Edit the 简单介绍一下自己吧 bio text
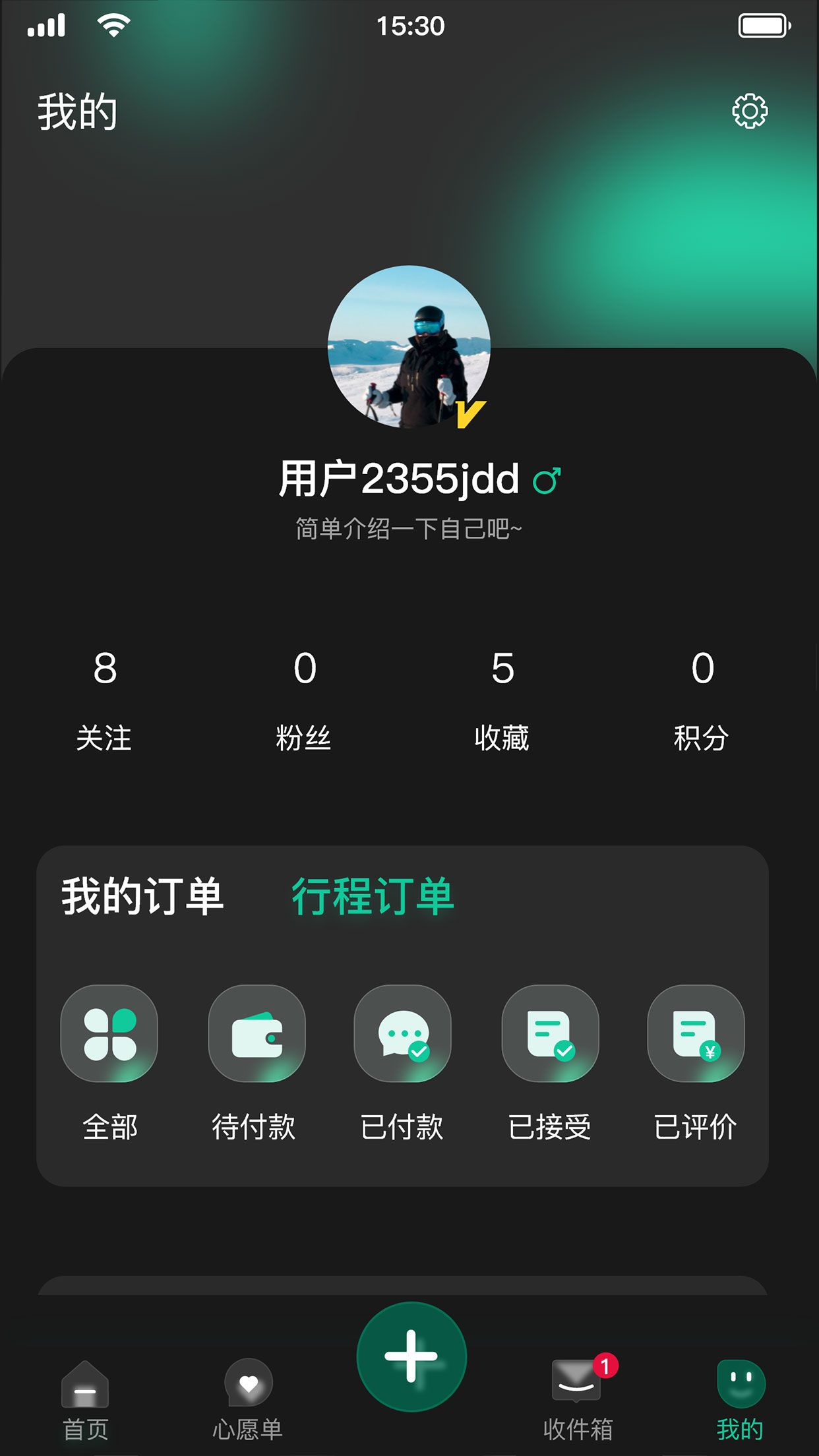This screenshot has height=1456, width=819. click(x=409, y=528)
